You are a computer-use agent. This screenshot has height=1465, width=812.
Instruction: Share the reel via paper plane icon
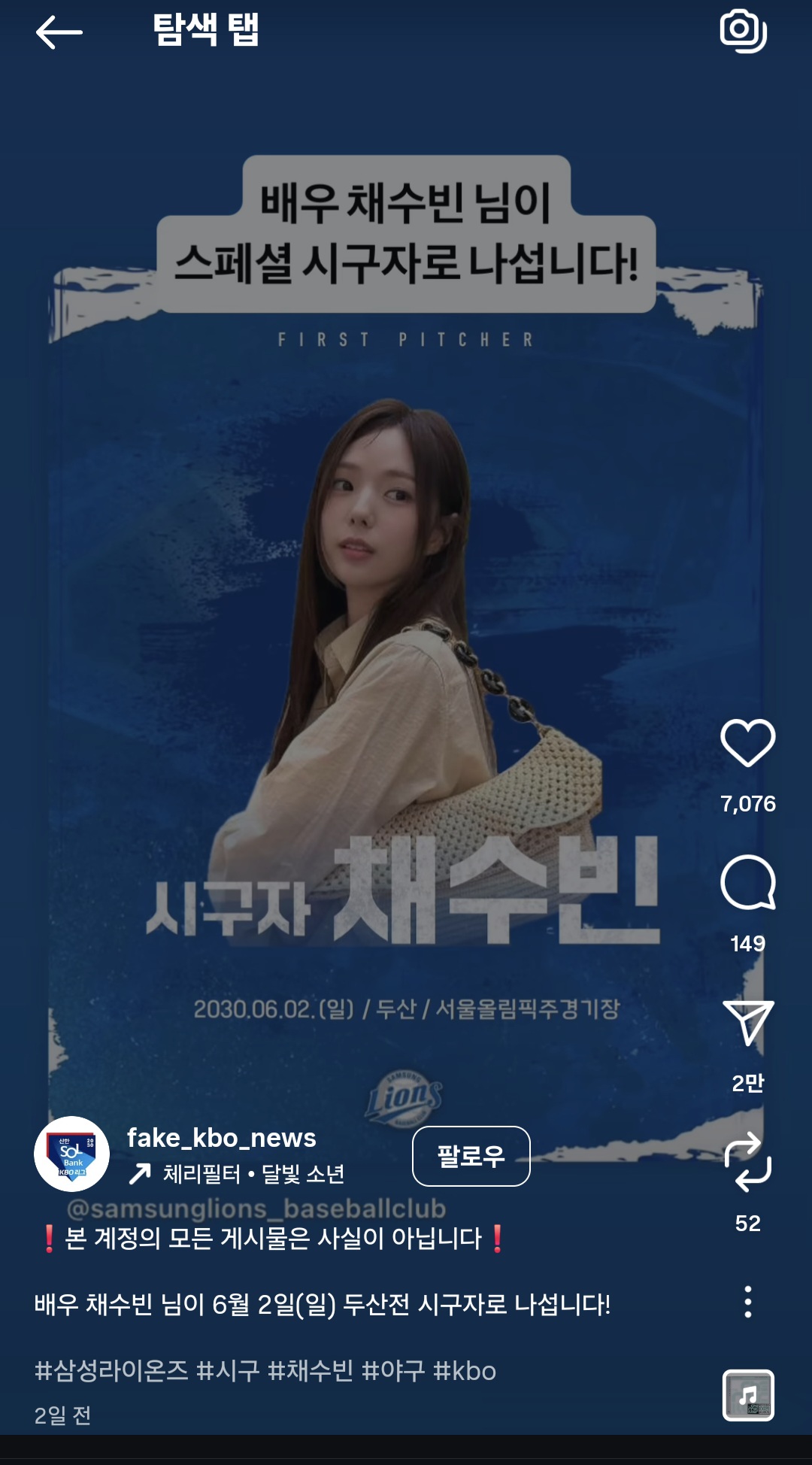pos(748,1022)
